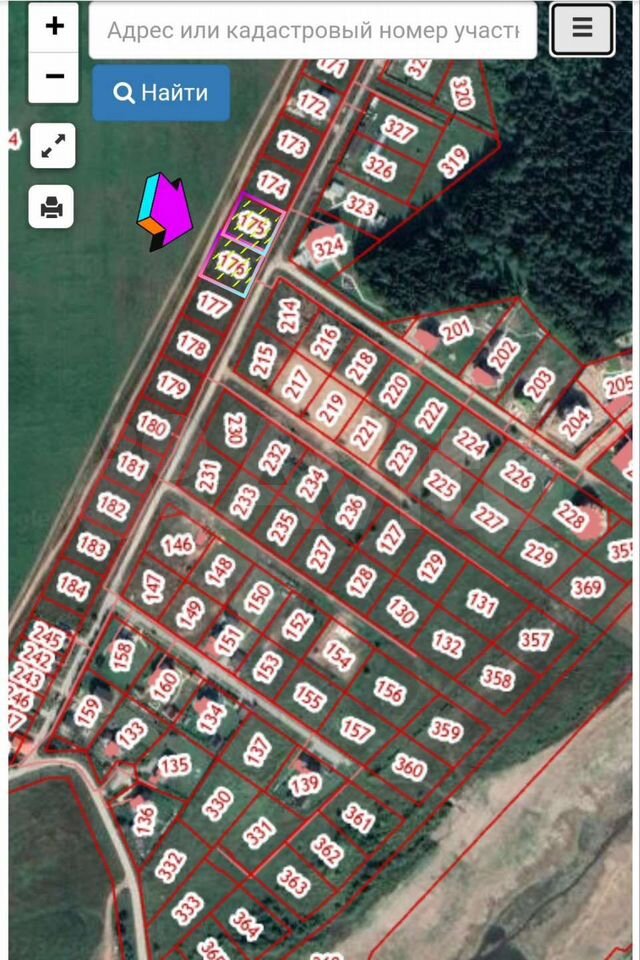Tap the address or cadastral number field
The image size is (640, 960).
[x=312, y=31]
